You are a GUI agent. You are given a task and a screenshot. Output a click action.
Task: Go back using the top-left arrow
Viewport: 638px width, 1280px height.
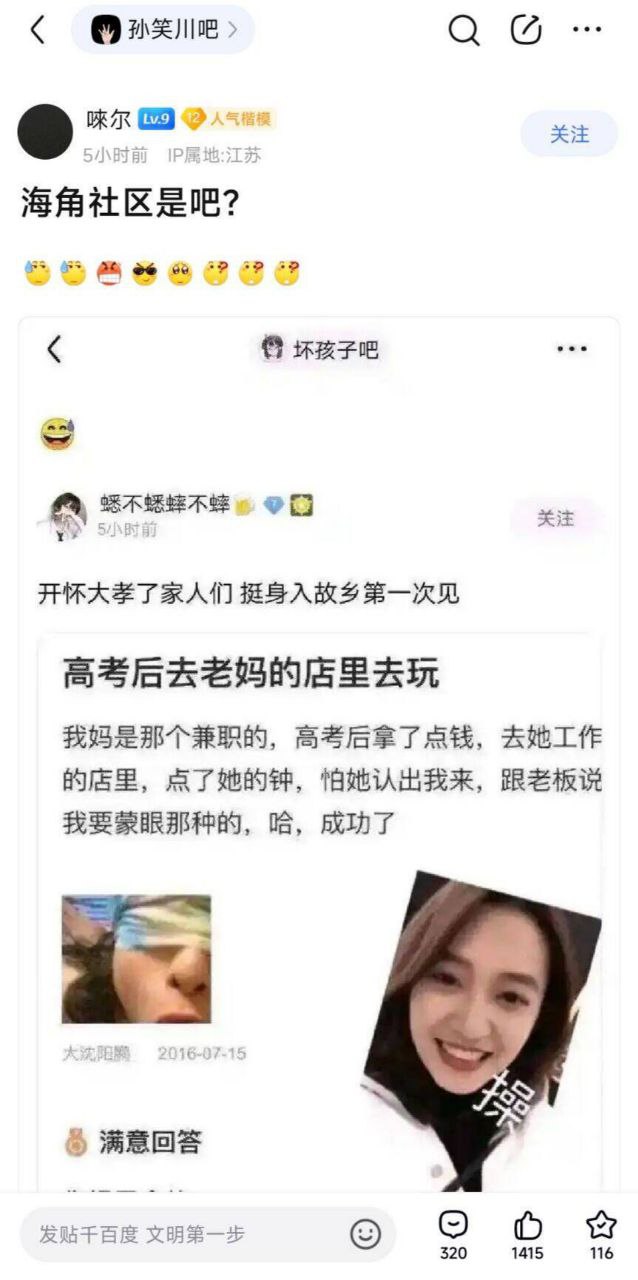[x=37, y=30]
